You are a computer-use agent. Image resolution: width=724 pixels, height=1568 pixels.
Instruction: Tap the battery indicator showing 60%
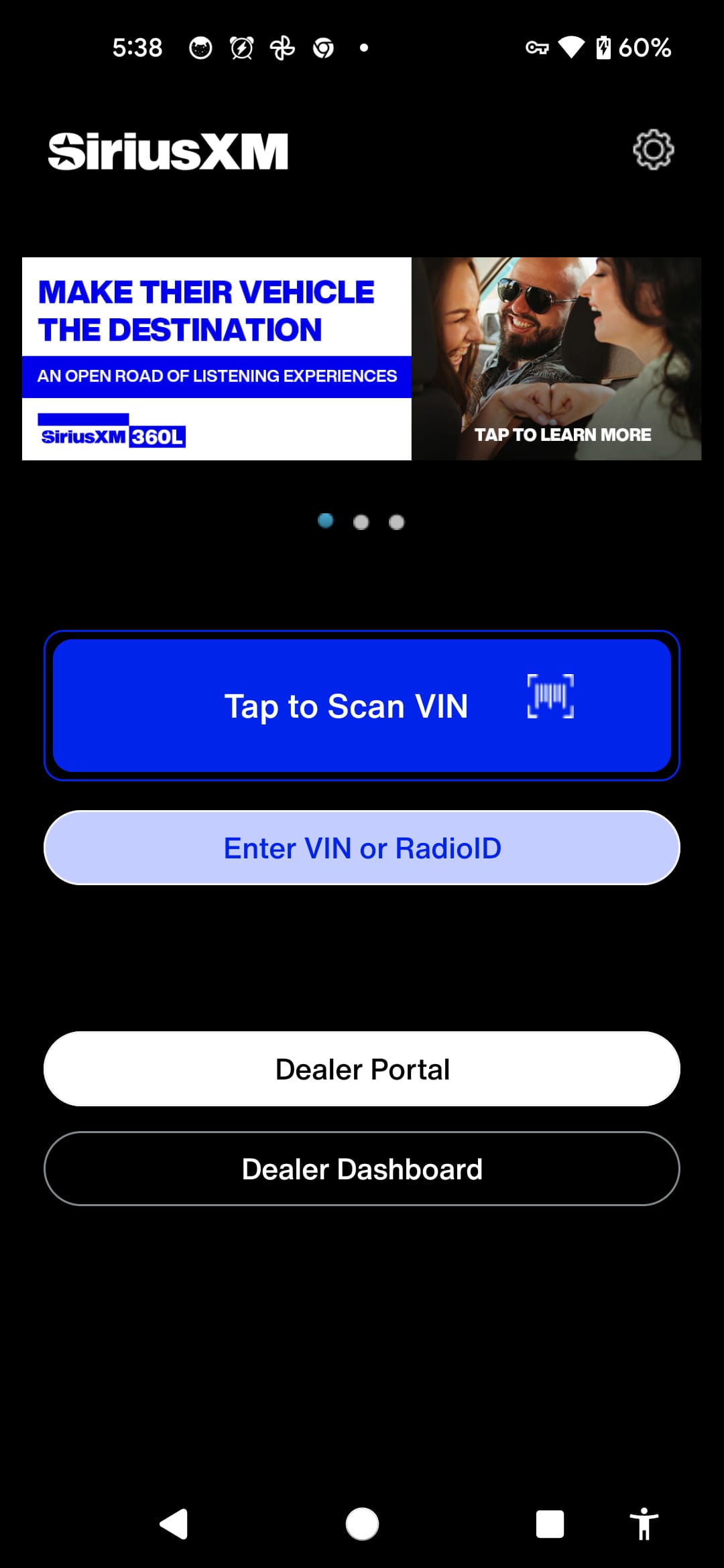coord(630,47)
